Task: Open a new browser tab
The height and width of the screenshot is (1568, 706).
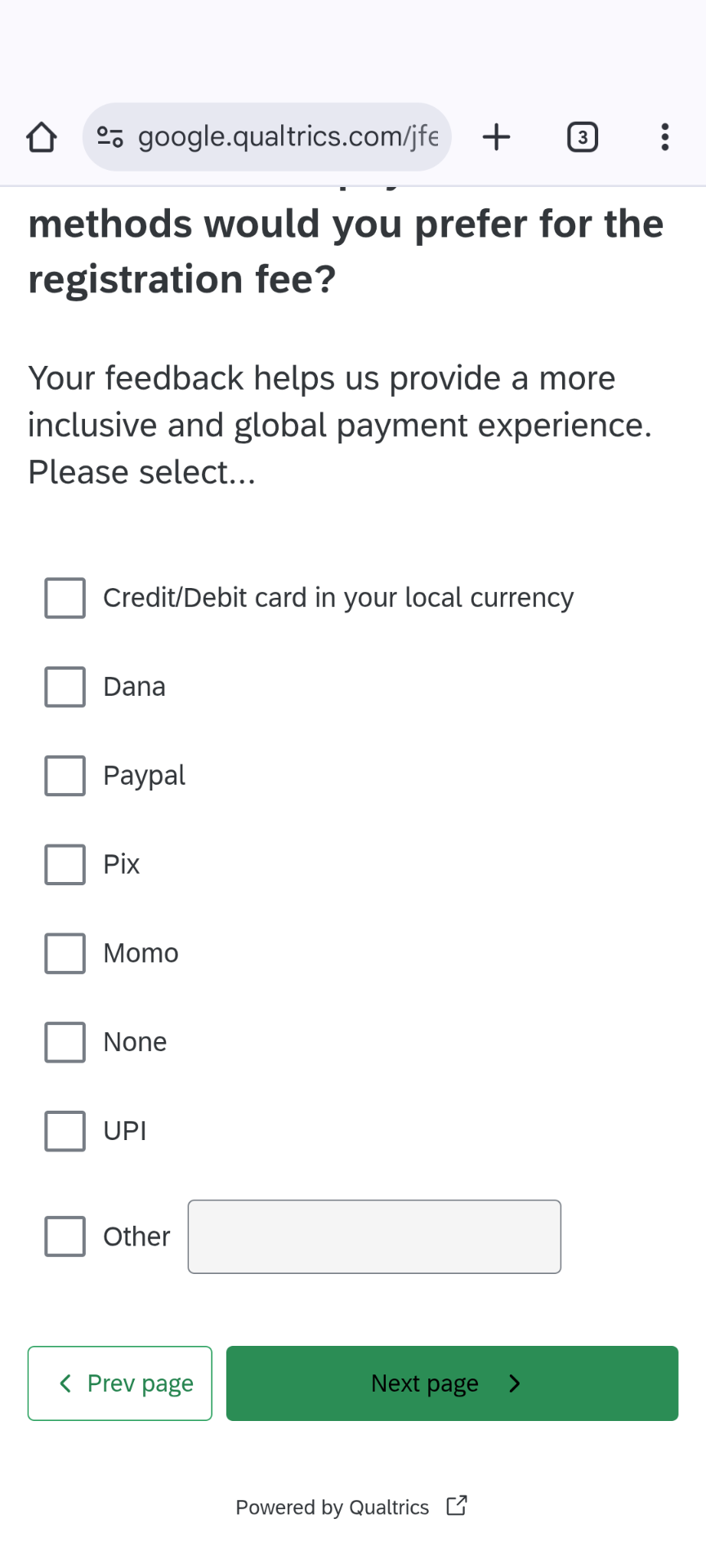Action: point(496,137)
